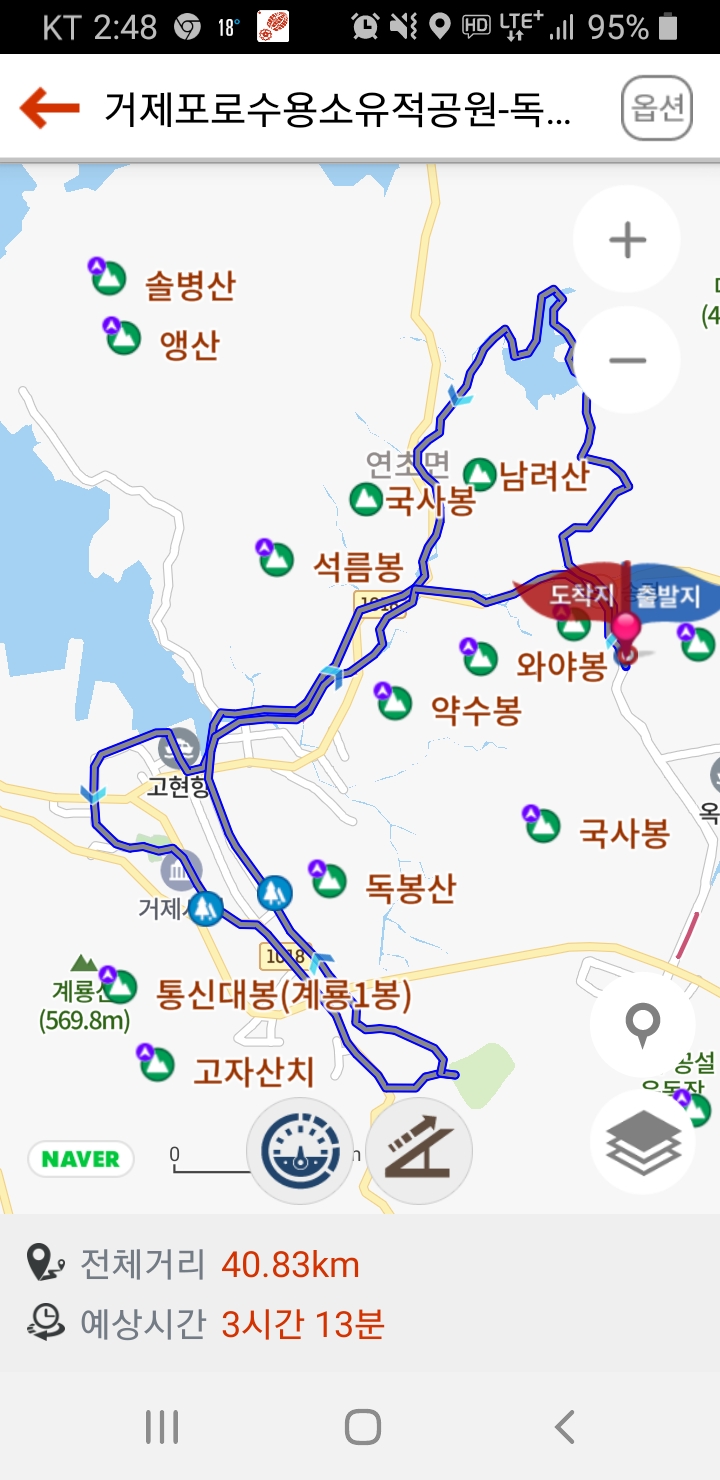
Task: Open the map layers selector
Action: coord(644,1141)
